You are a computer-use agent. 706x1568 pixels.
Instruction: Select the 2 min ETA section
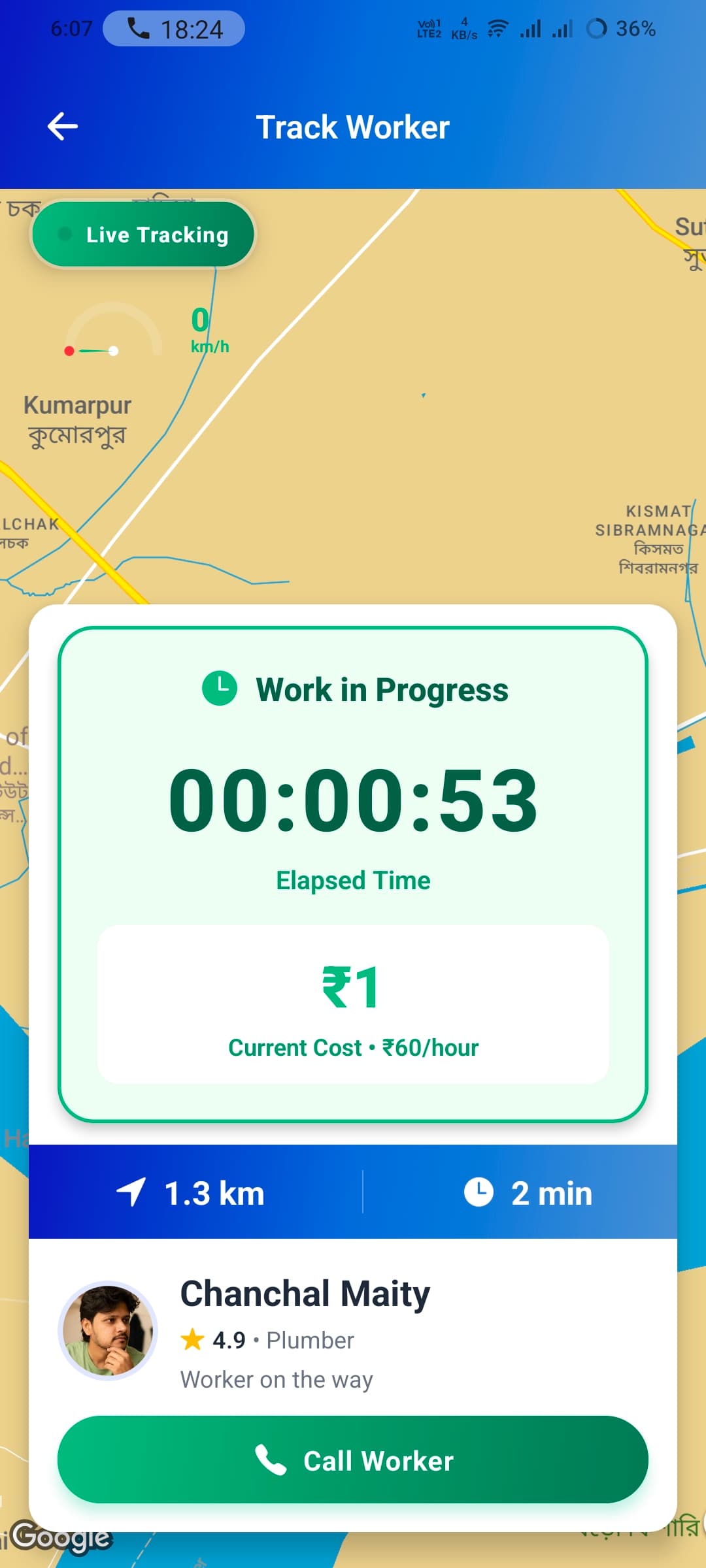click(529, 1192)
